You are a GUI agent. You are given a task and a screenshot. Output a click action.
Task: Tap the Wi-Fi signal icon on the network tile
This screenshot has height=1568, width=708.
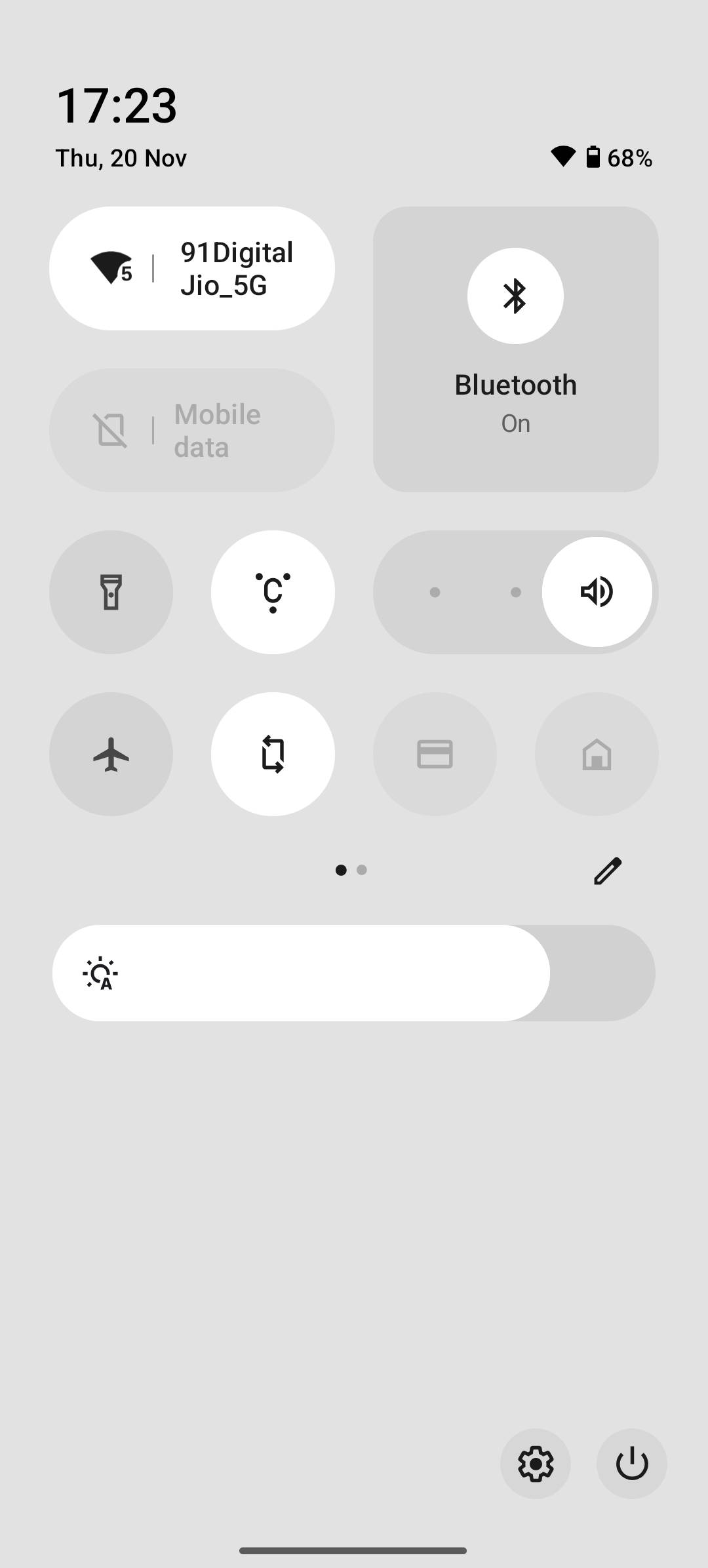[x=111, y=267]
